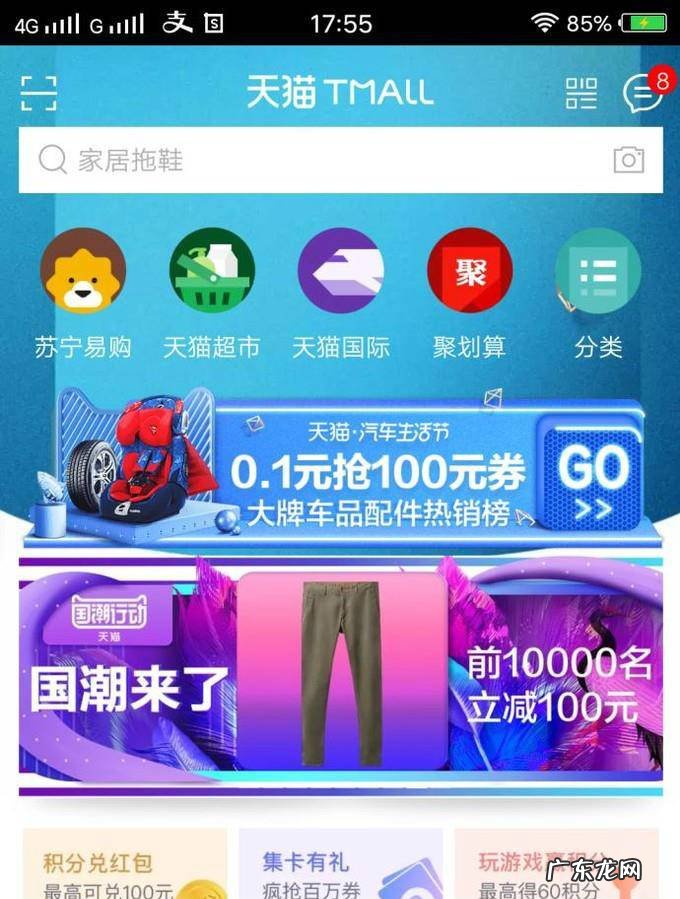Search by image with the camera icon
The image size is (680, 899).
(628, 160)
